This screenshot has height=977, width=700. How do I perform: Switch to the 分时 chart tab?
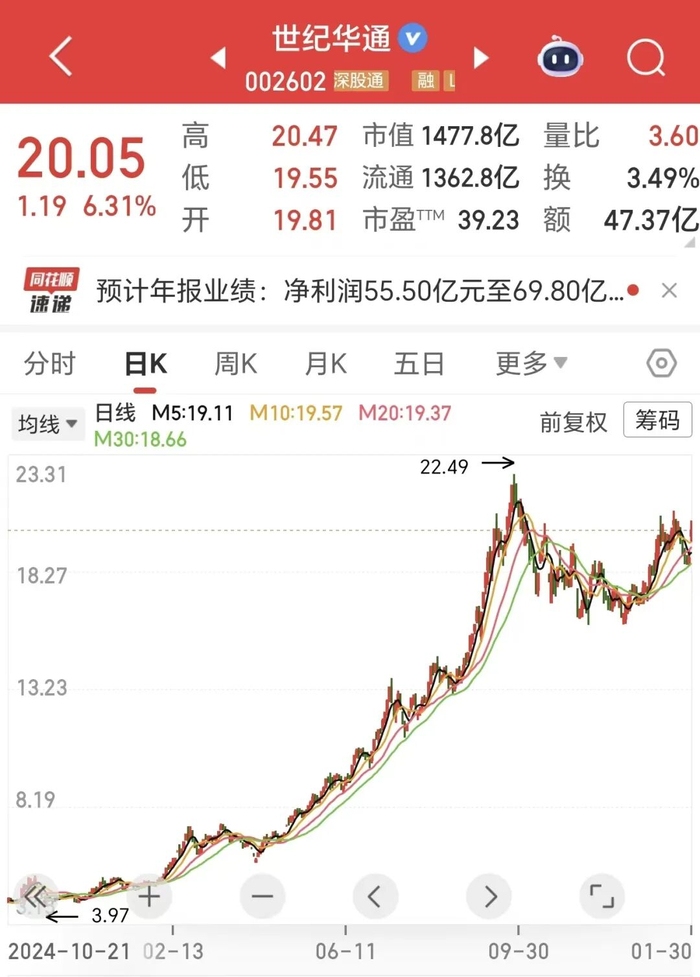[49, 364]
